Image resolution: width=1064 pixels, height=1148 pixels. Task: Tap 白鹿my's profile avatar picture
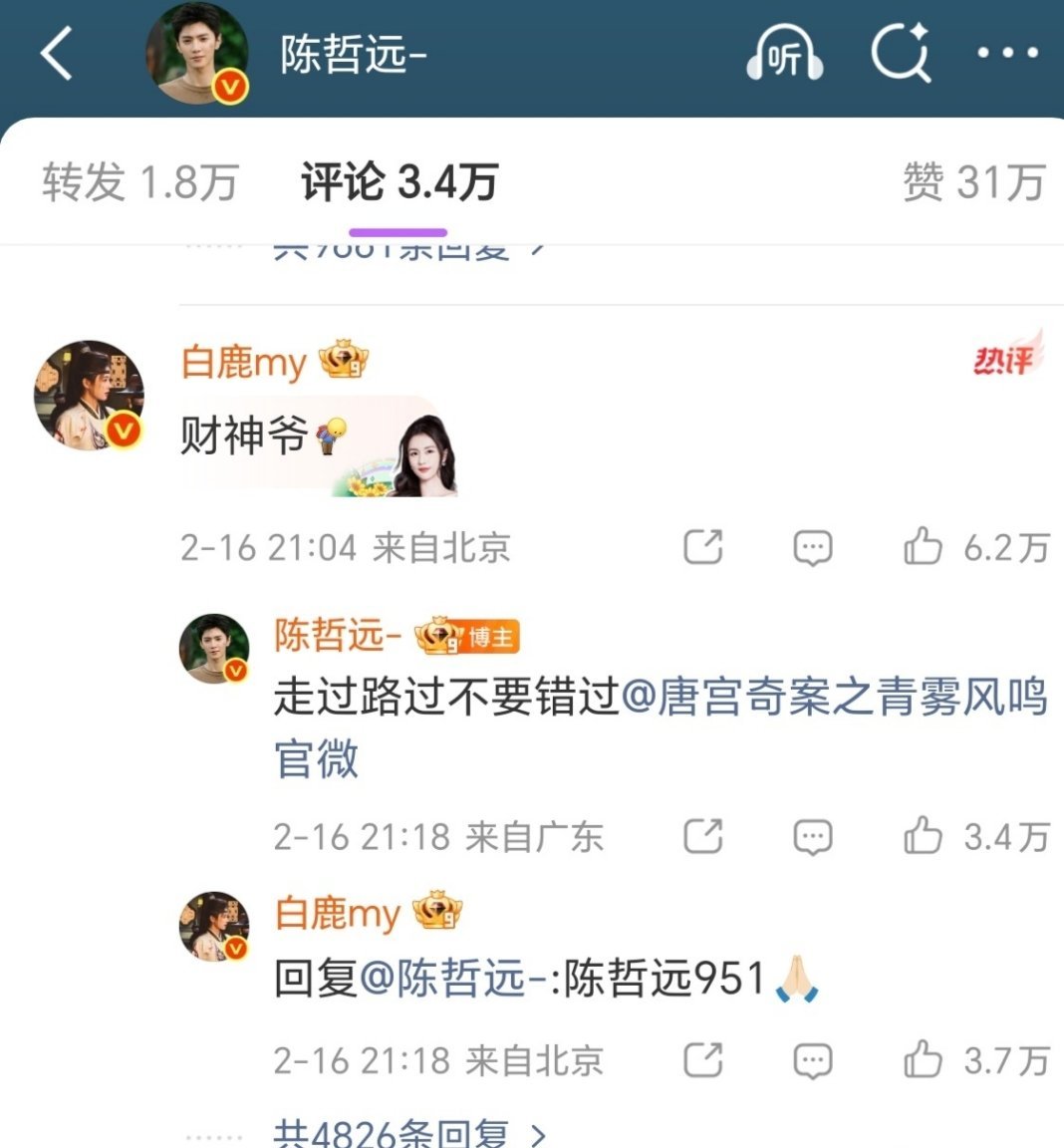tap(88, 394)
